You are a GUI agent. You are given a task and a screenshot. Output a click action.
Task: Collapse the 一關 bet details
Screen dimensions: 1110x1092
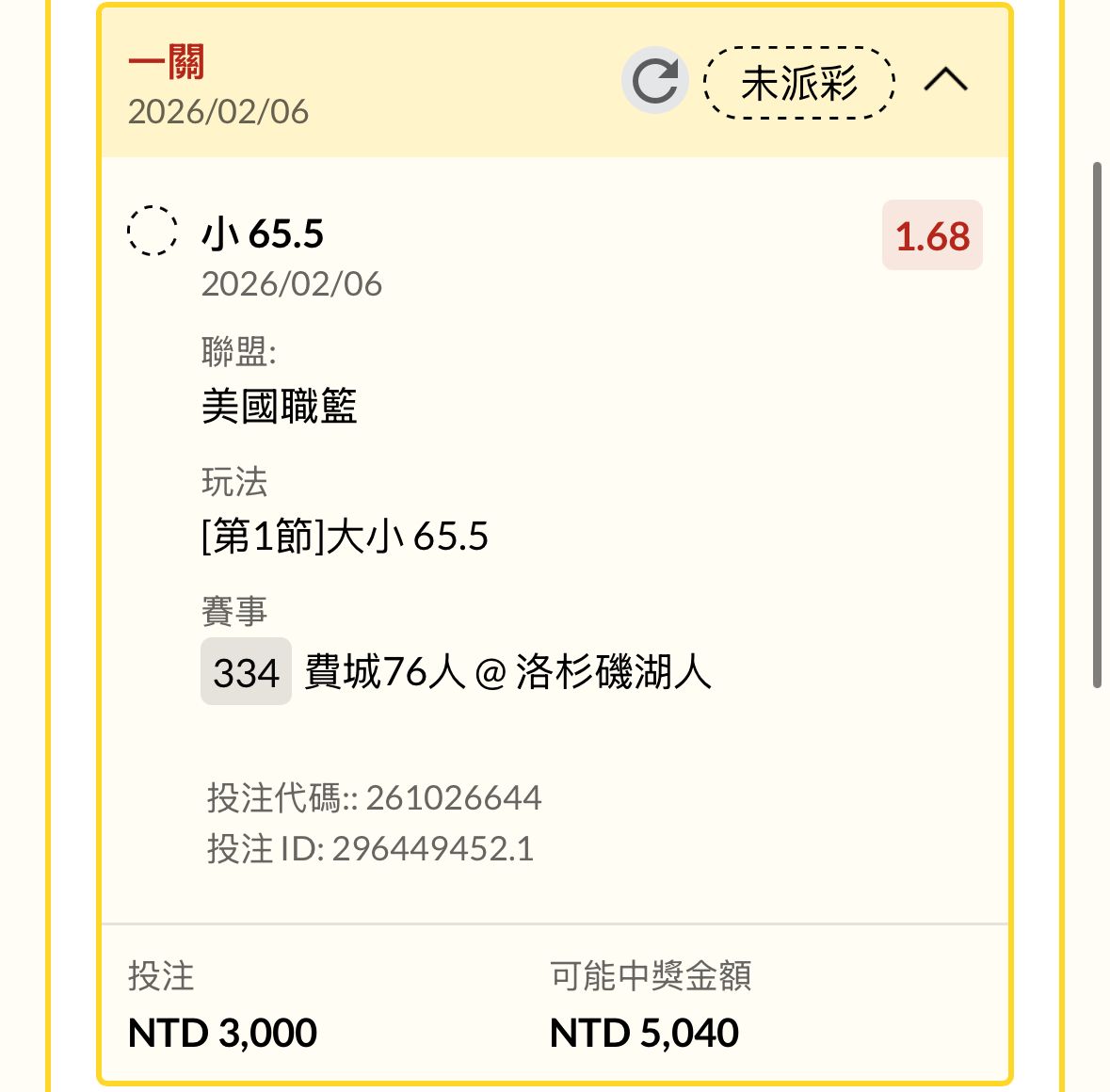[945, 81]
